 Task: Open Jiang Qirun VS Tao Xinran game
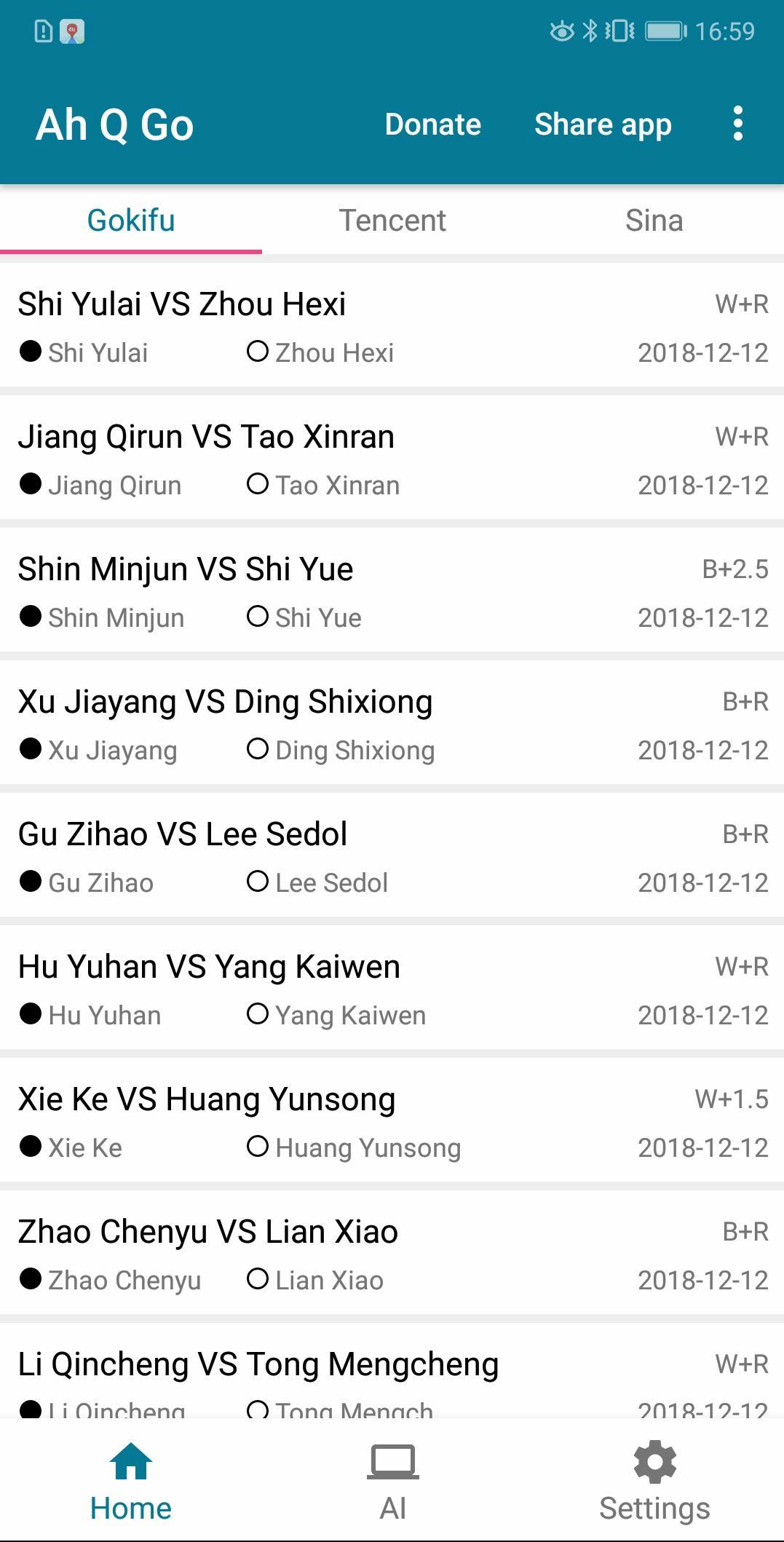click(x=392, y=458)
